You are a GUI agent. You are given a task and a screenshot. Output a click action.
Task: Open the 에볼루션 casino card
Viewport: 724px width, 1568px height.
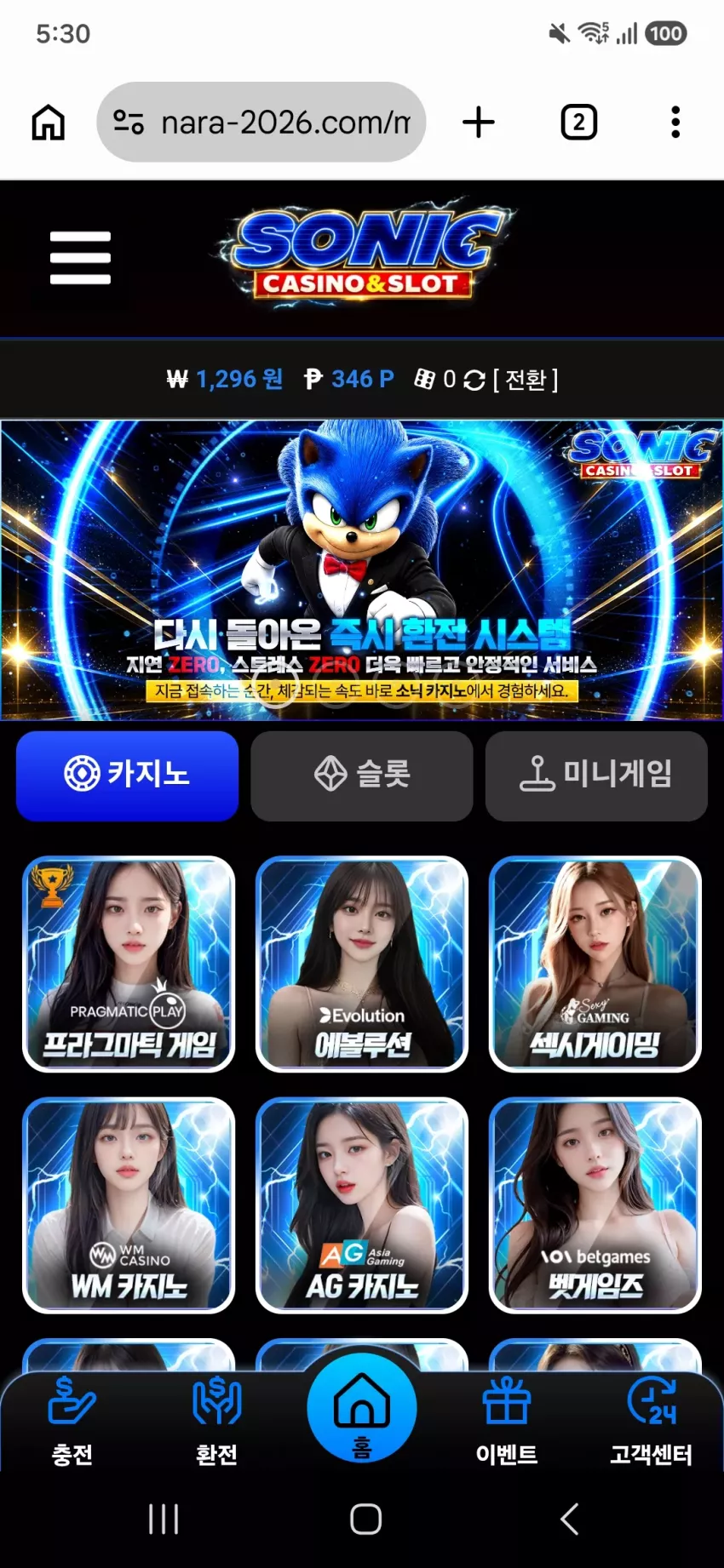pyautogui.click(x=362, y=964)
